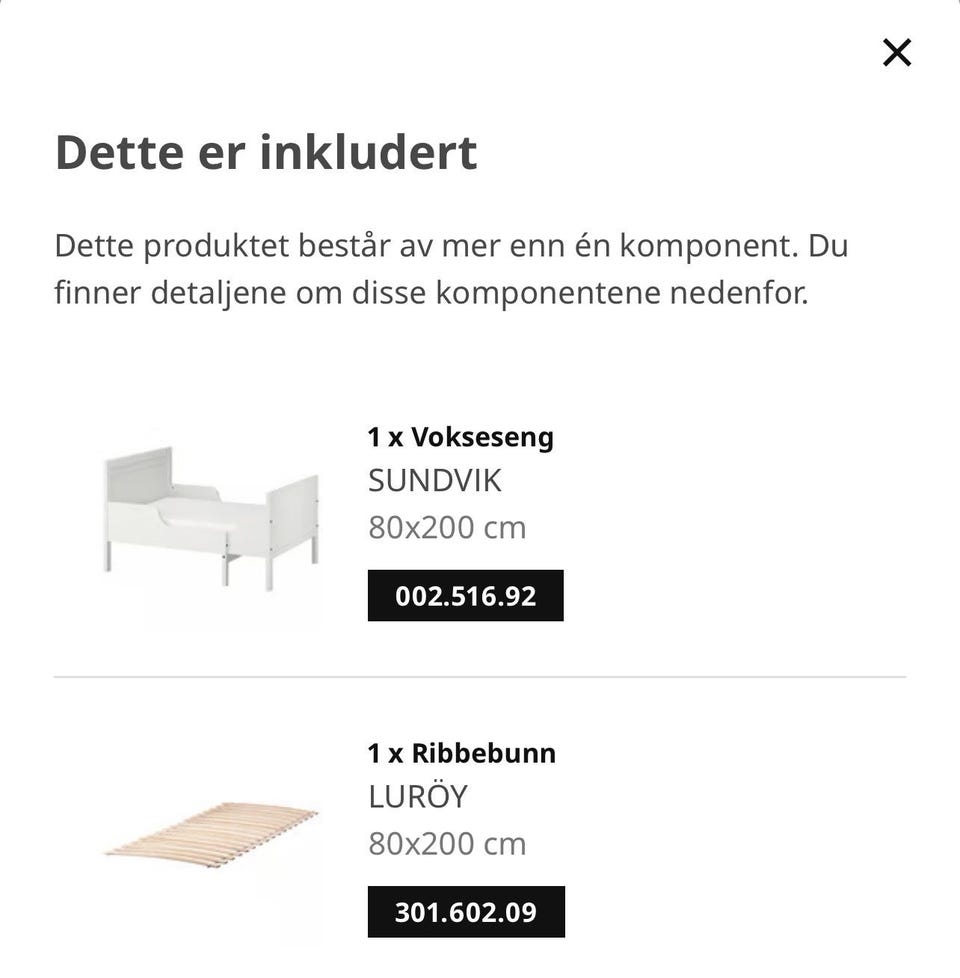Copy the SUNDVIK article number badge
This screenshot has width=960, height=978.
[465, 596]
